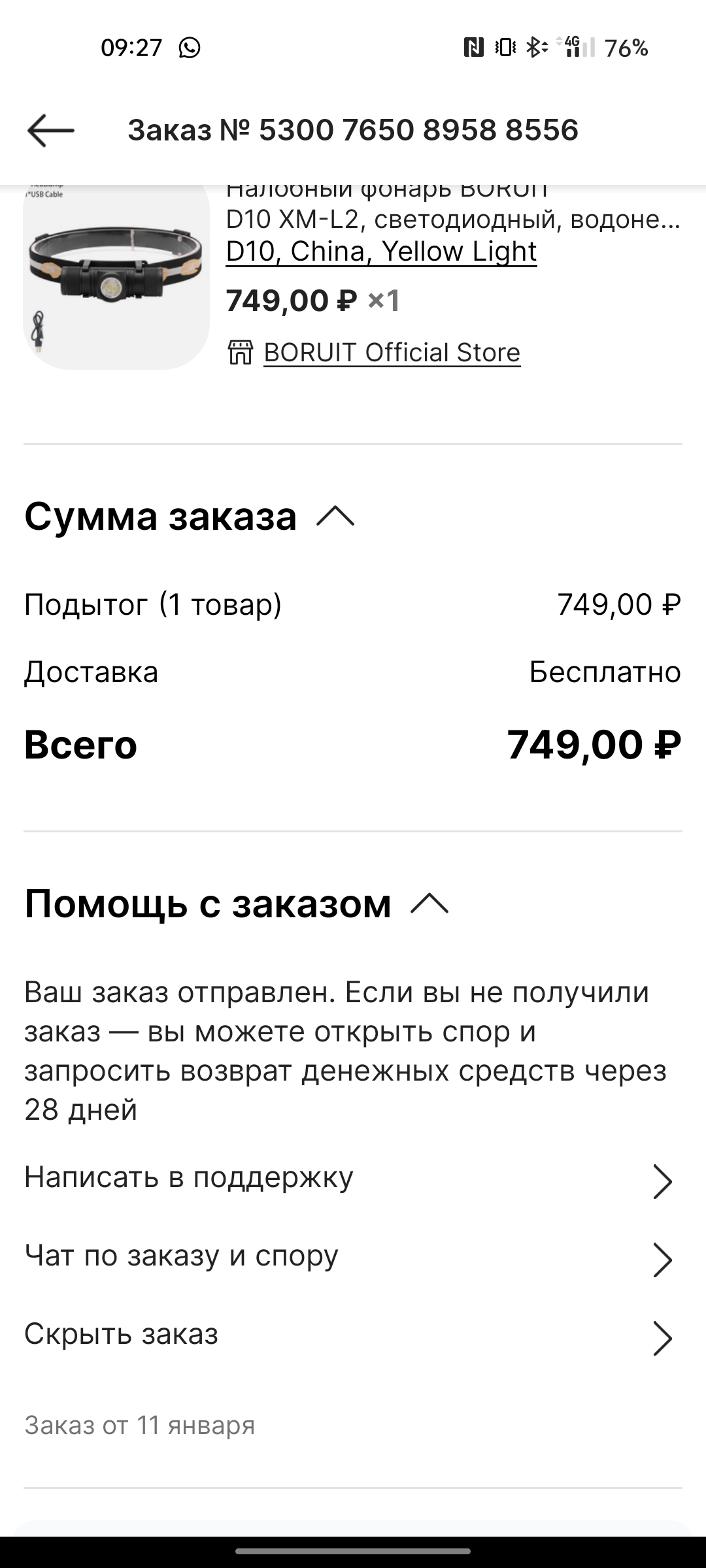Open the D10, China, Yellow Light link
This screenshot has width=706, height=1568.
click(x=381, y=252)
